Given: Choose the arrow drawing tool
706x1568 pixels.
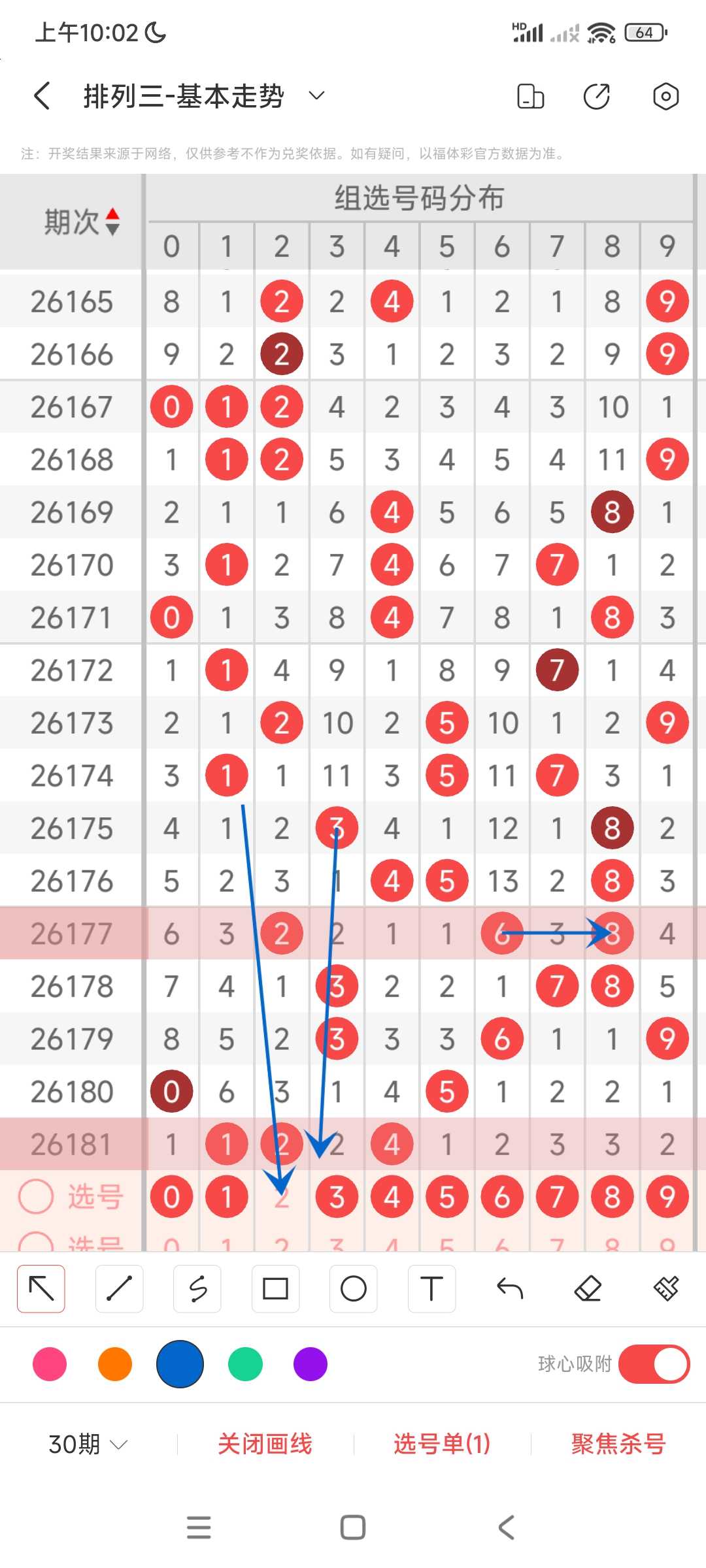Looking at the screenshot, I should [41, 1288].
